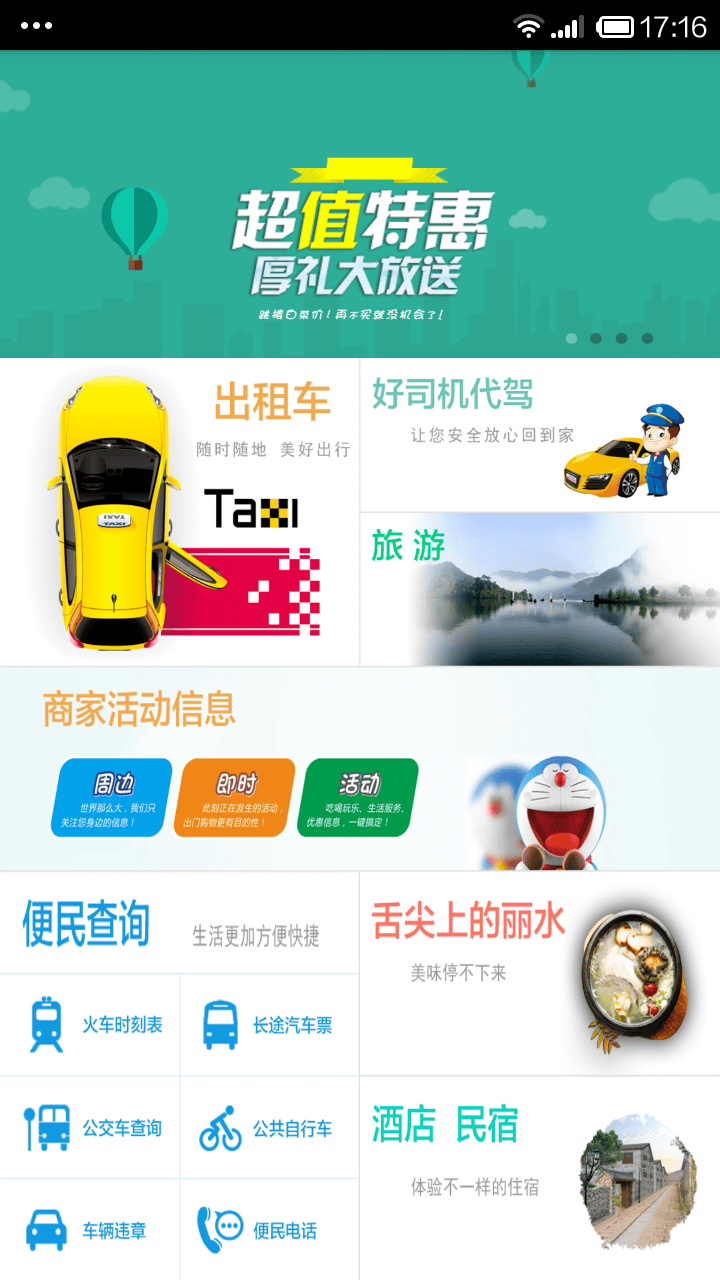The image size is (720, 1280).
Task: Open the 好司机代驾 service
Action: [540, 430]
